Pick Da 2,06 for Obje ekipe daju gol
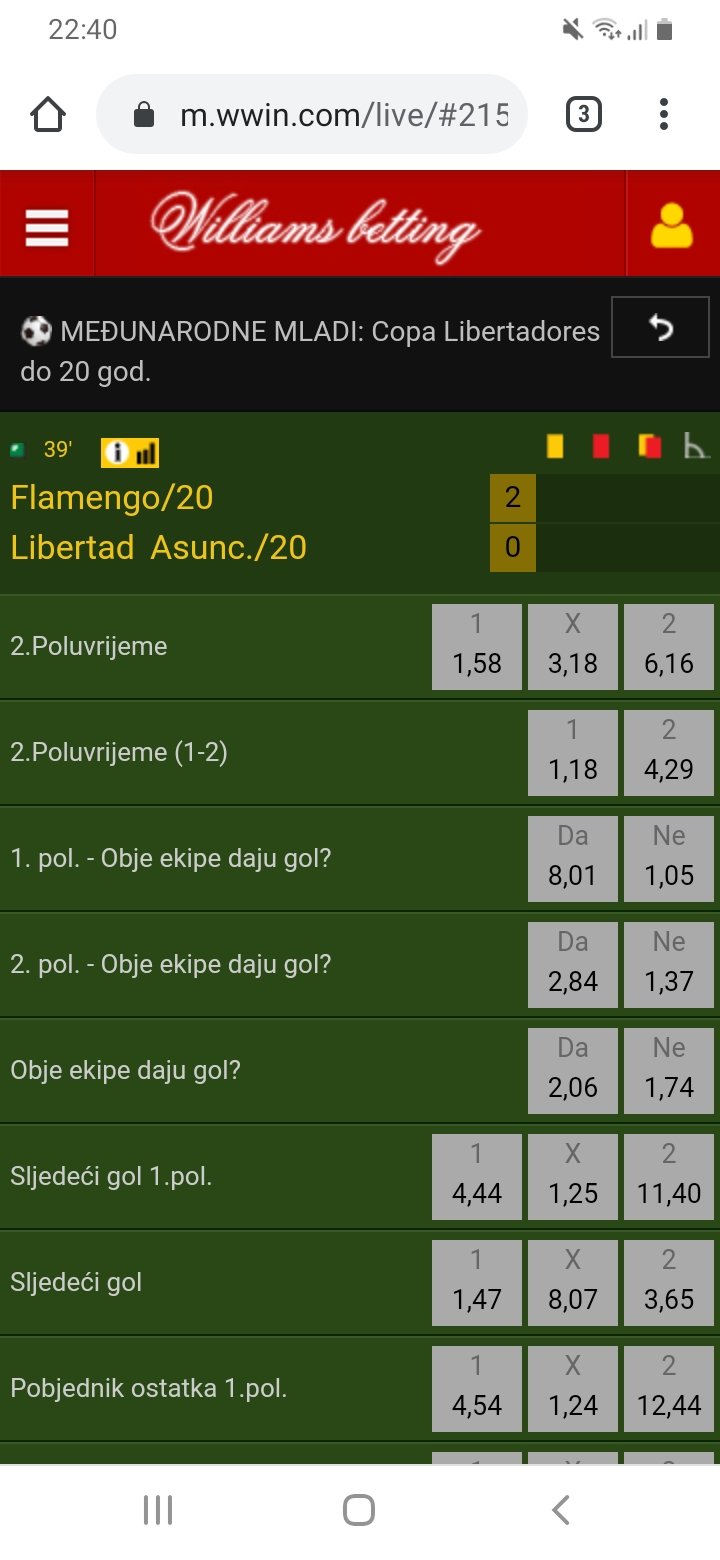Viewport: 720px width, 1560px height. (x=573, y=1069)
